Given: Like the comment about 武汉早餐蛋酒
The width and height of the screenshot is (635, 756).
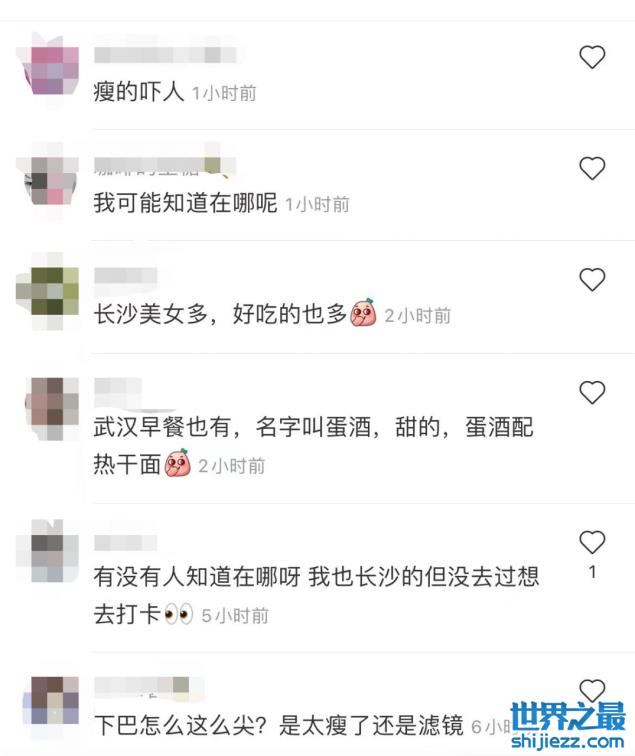Looking at the screenshot, I should tap(593, 392).
